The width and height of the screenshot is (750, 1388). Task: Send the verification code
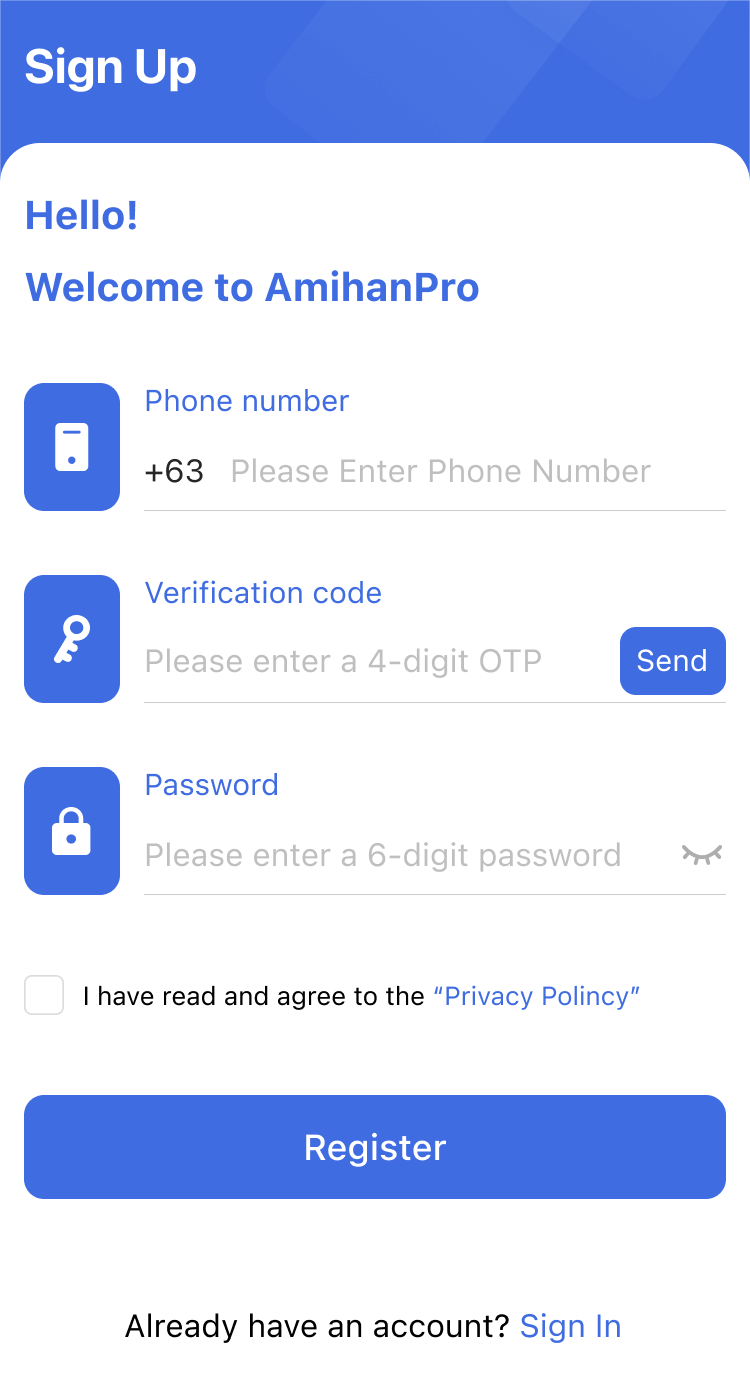click(672, 661)
